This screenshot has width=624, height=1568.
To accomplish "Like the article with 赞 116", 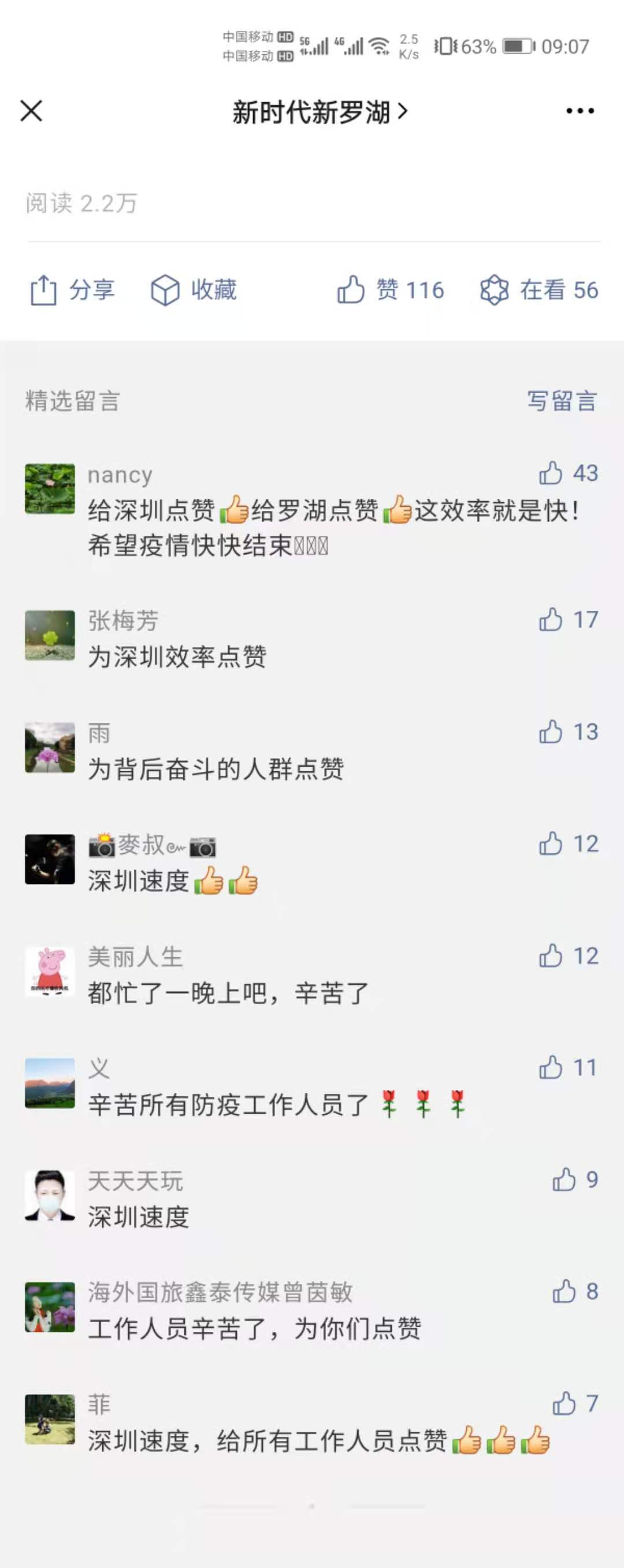I will click(391, 290).
